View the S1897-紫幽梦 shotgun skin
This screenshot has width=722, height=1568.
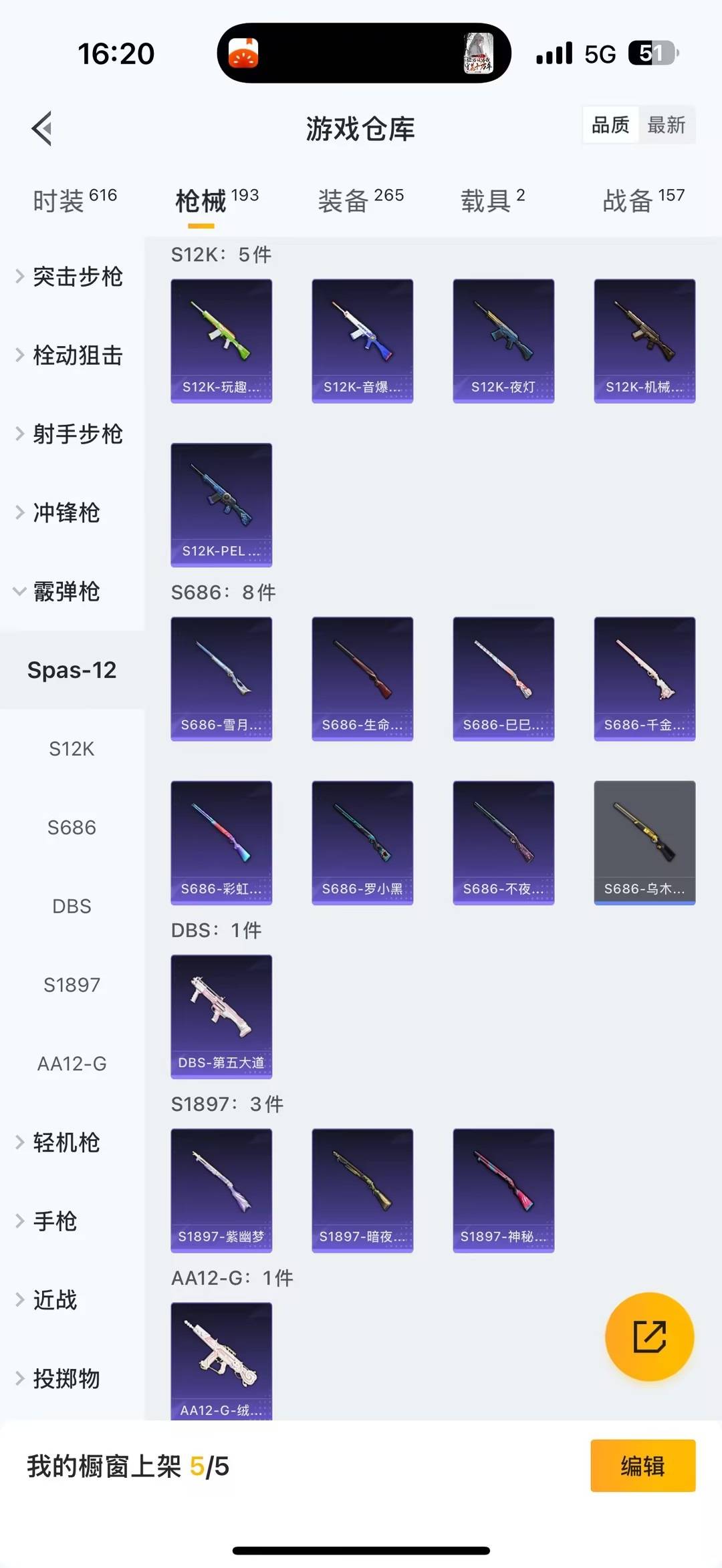[221, 1193]
